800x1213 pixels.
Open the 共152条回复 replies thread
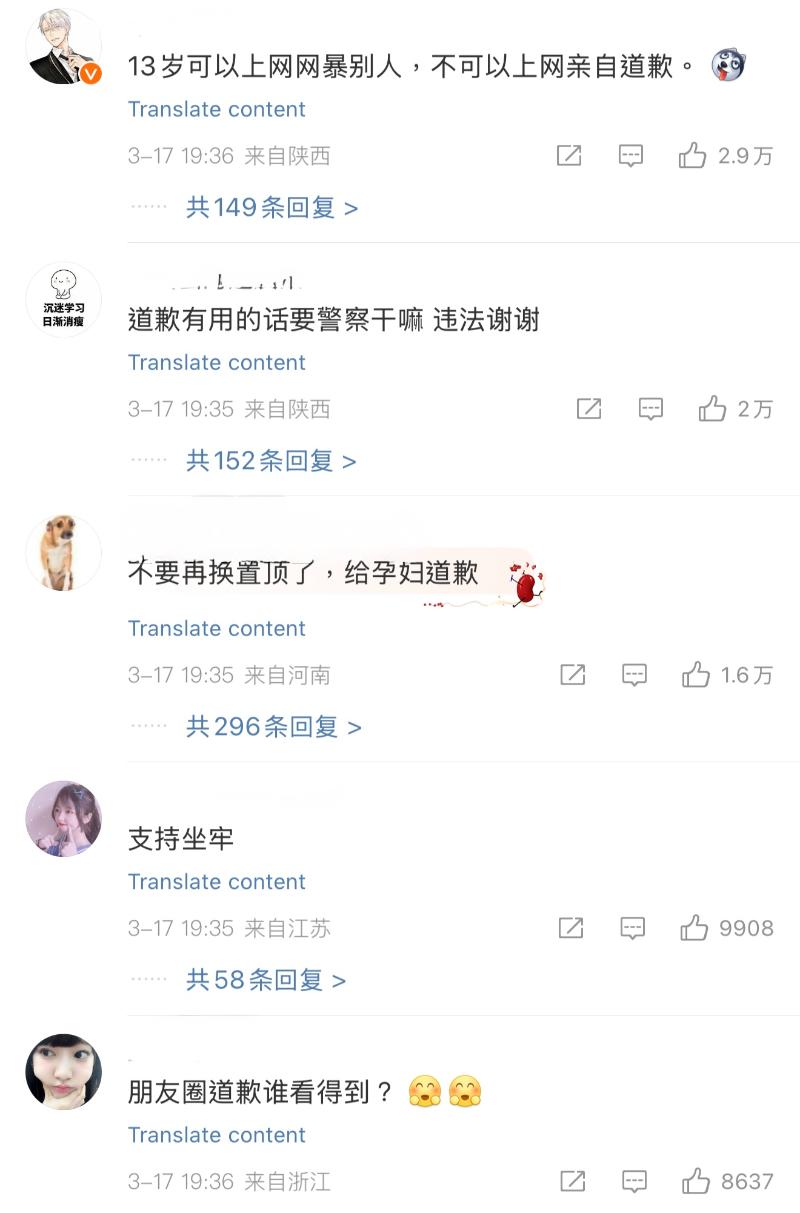(270, 461)
